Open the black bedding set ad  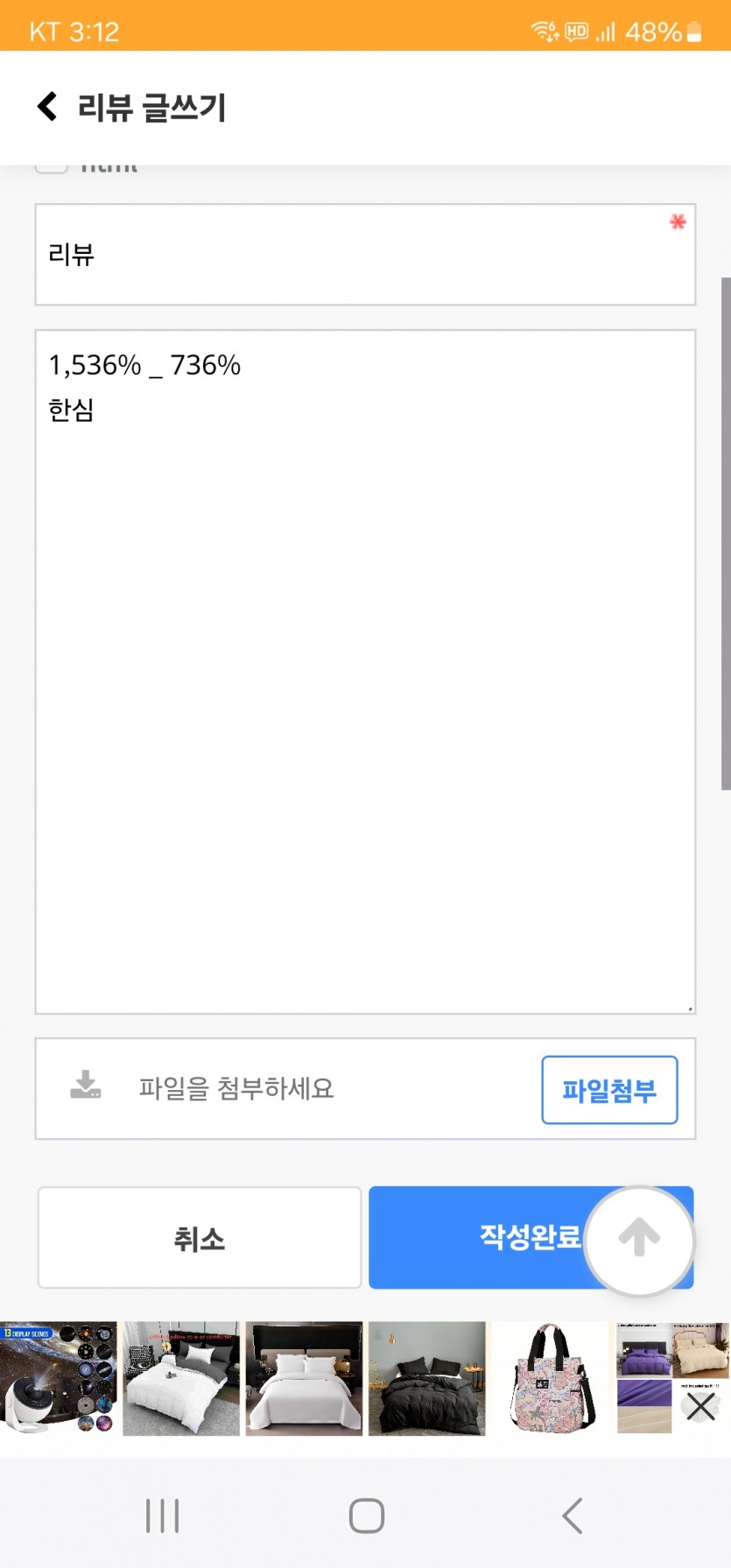tap(426, 1378)
